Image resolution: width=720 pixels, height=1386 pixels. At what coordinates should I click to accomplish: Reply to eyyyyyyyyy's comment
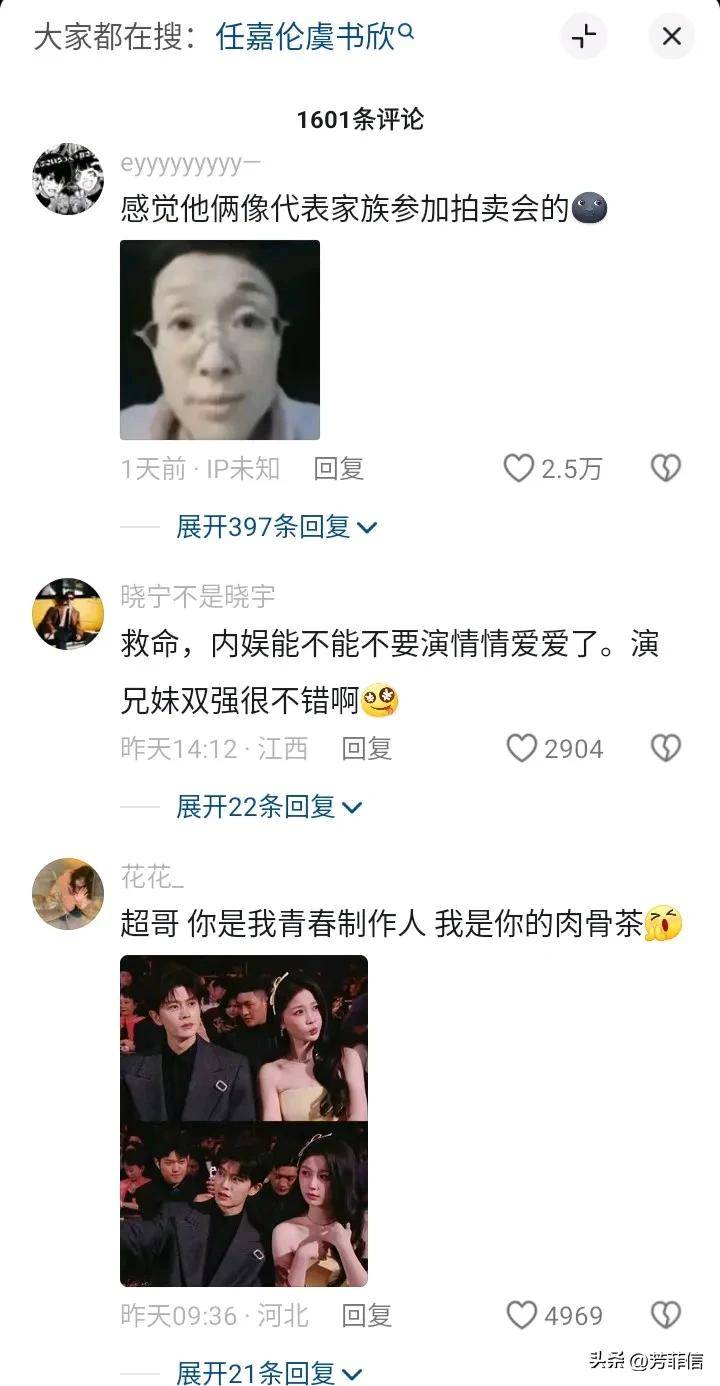point(338,468)
